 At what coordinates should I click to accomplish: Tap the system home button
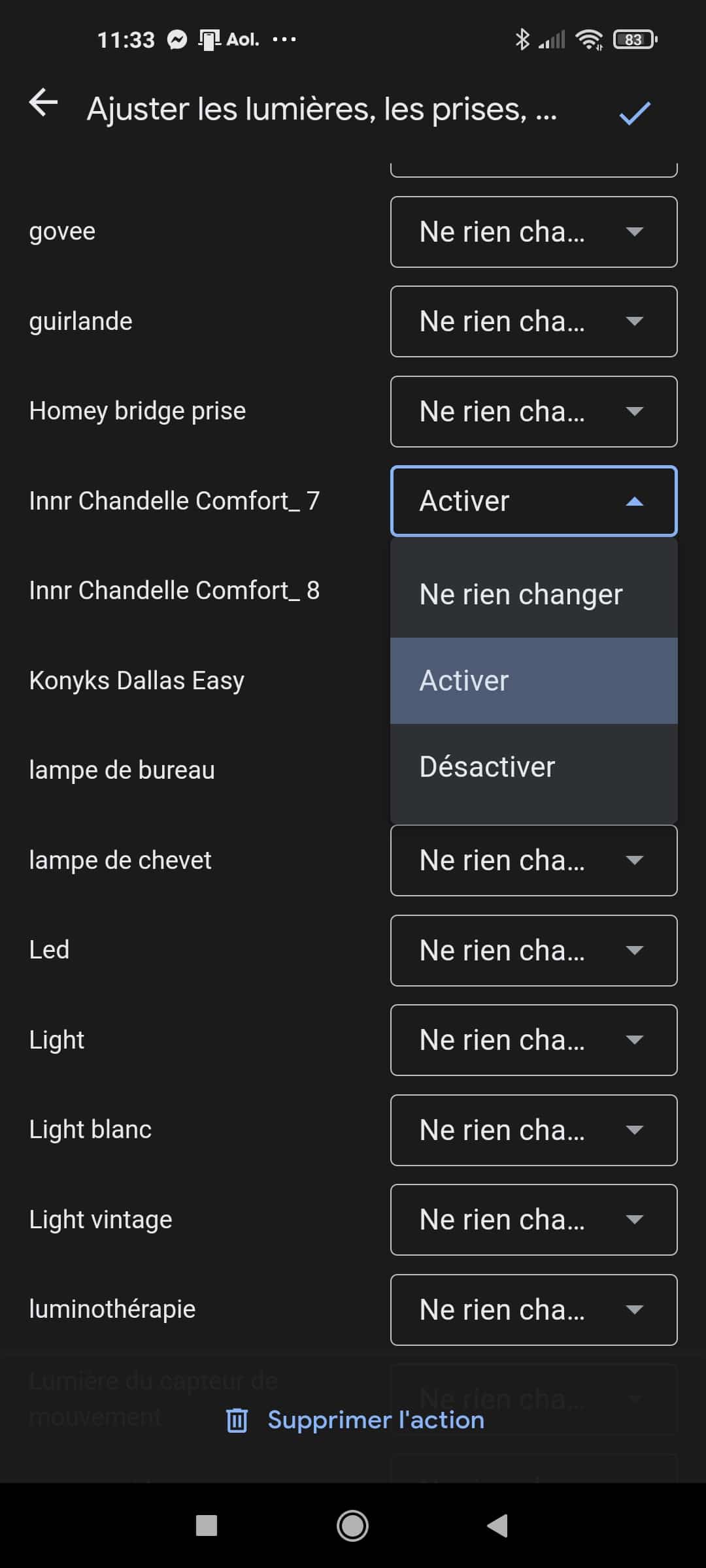pos(352,1526)
